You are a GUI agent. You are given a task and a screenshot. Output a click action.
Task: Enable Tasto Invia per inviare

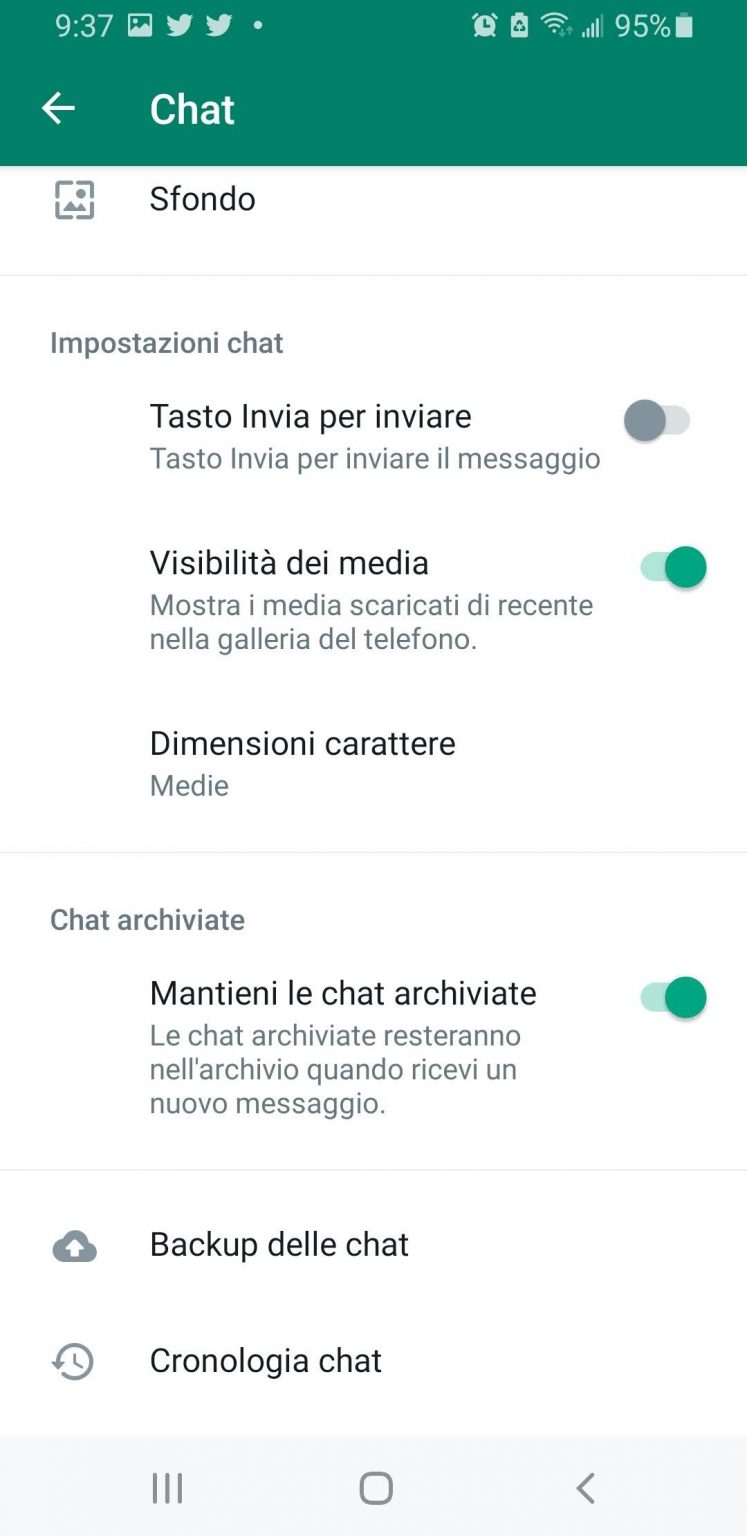(659, 420)
